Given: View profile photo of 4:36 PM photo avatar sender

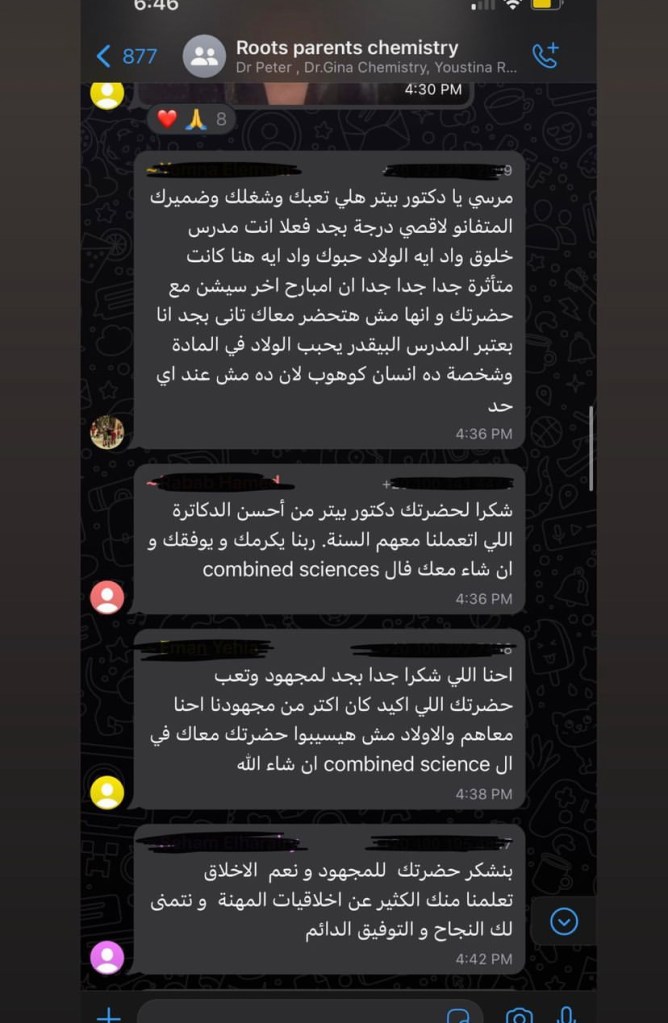Looking at the screenshot, I should pyautogui.click(x=107, y=432).
